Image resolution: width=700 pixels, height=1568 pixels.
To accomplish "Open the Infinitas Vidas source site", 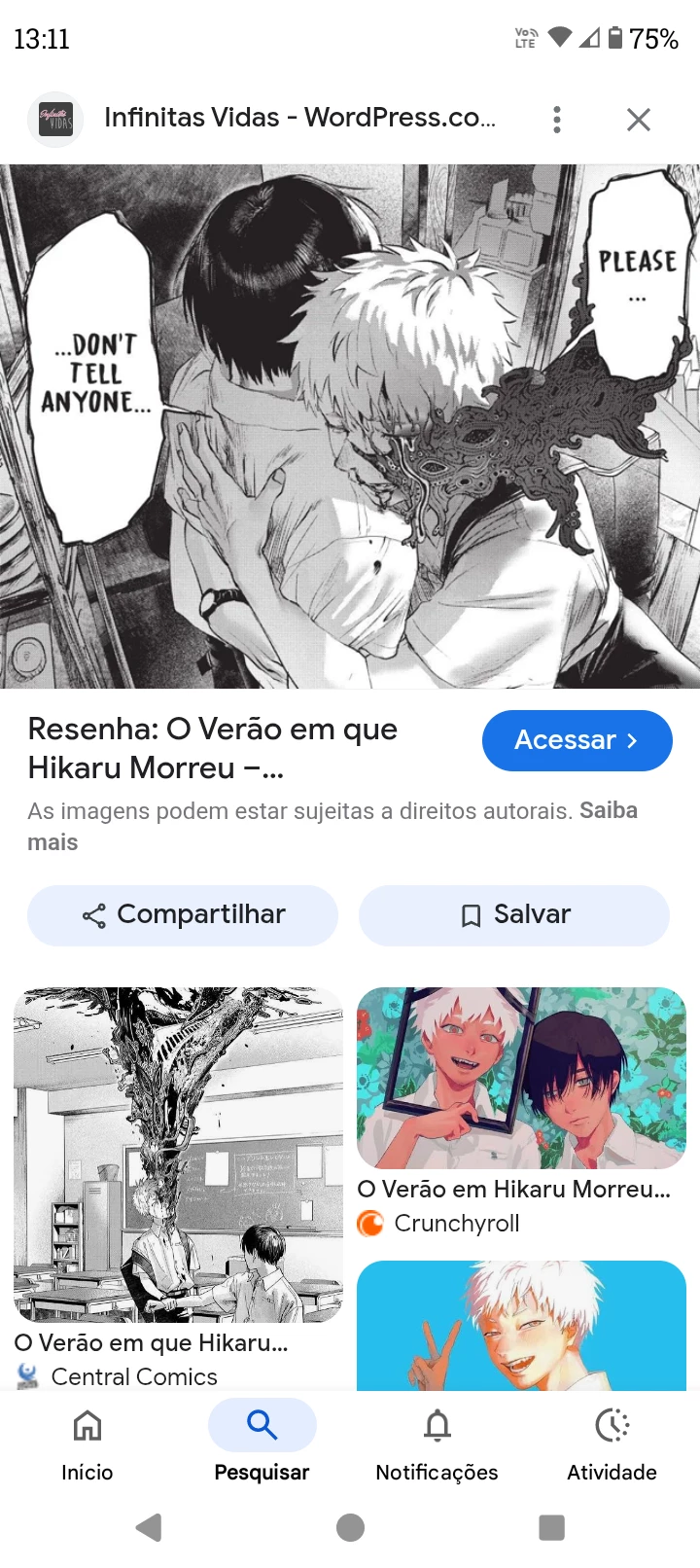I will pos(299,119).
